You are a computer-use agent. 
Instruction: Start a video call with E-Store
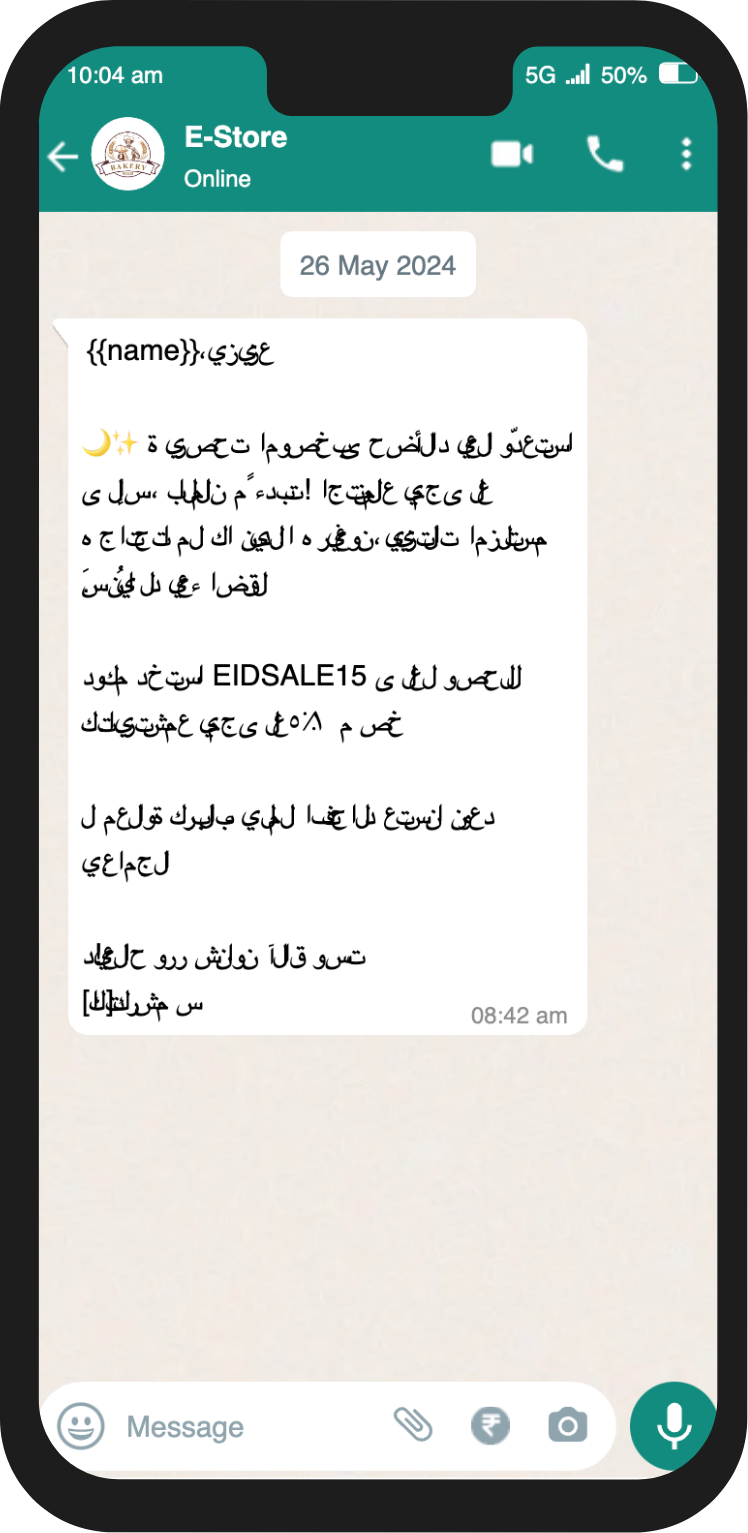512,154
